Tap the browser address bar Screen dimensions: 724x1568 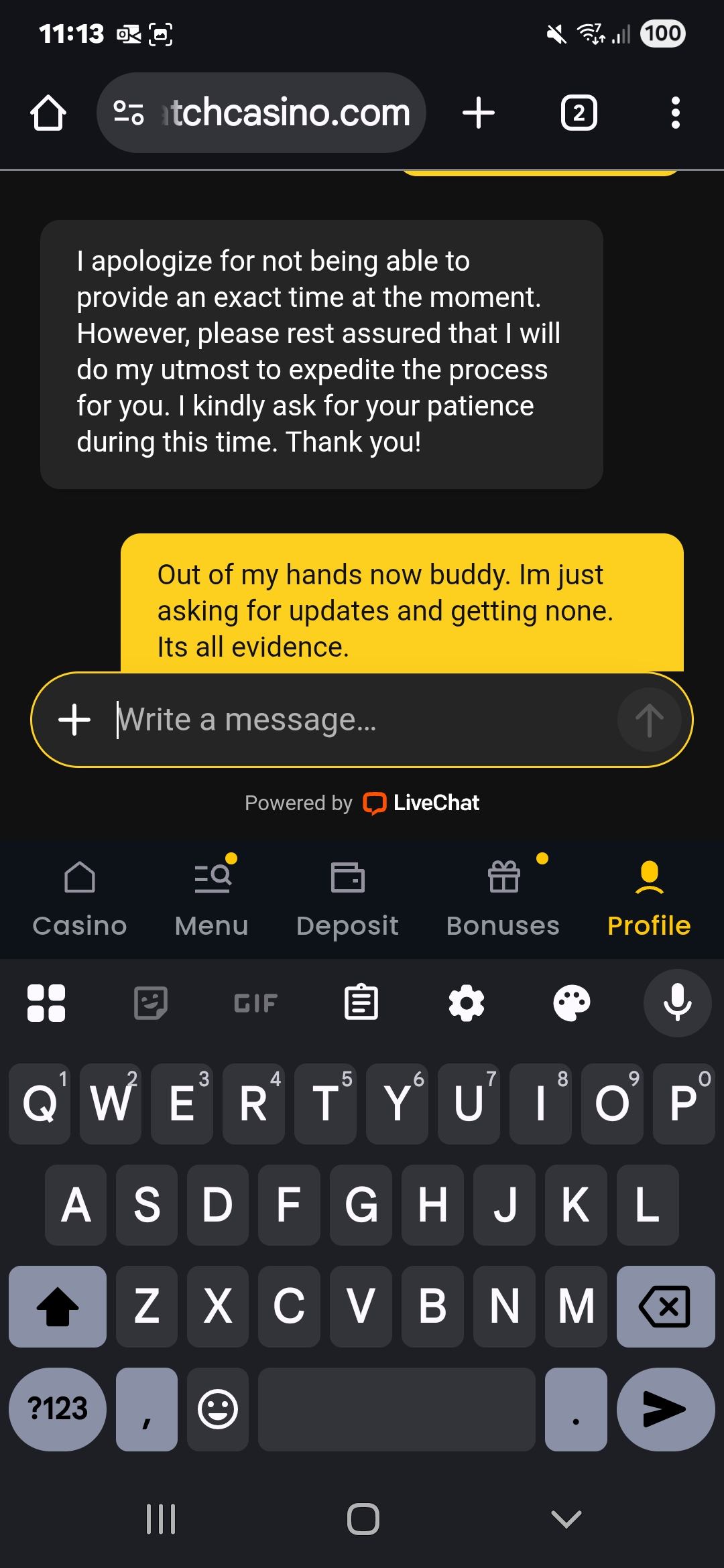261,113
